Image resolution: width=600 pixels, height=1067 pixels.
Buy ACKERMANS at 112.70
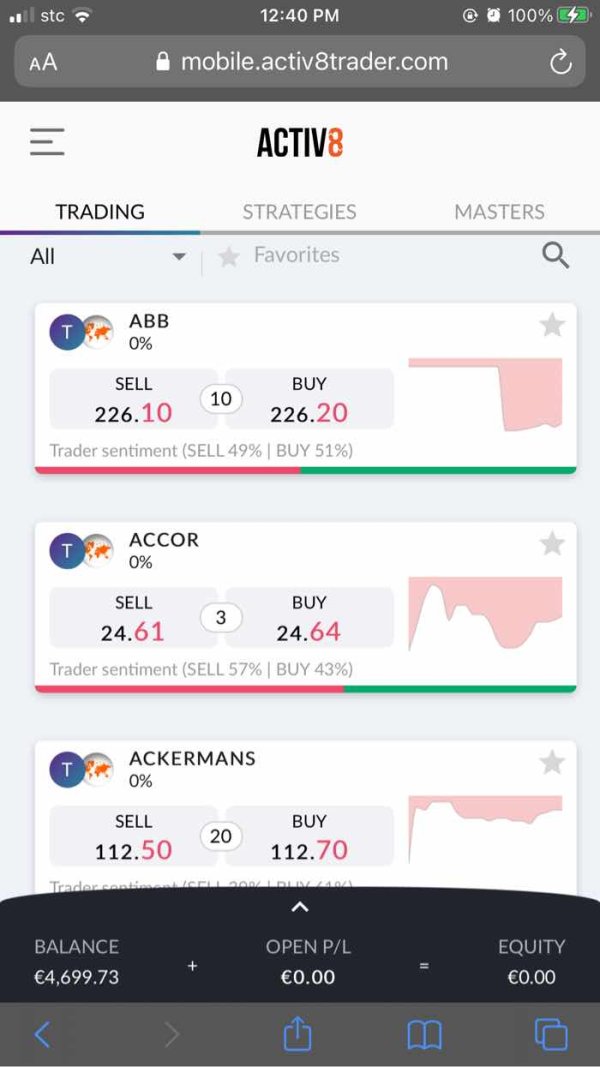(310, 836)
